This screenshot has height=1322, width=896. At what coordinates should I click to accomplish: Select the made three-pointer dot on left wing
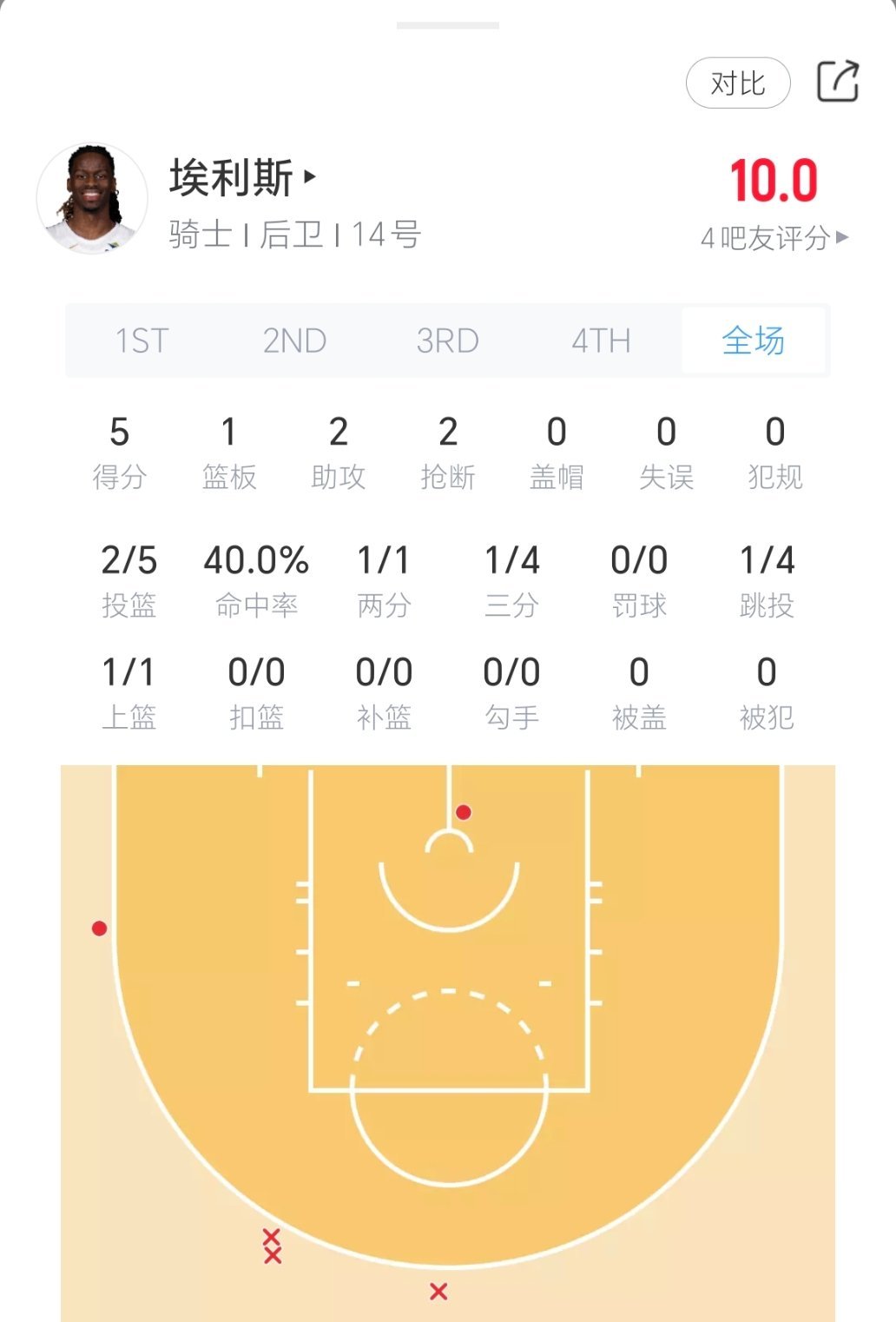[98, 929]
